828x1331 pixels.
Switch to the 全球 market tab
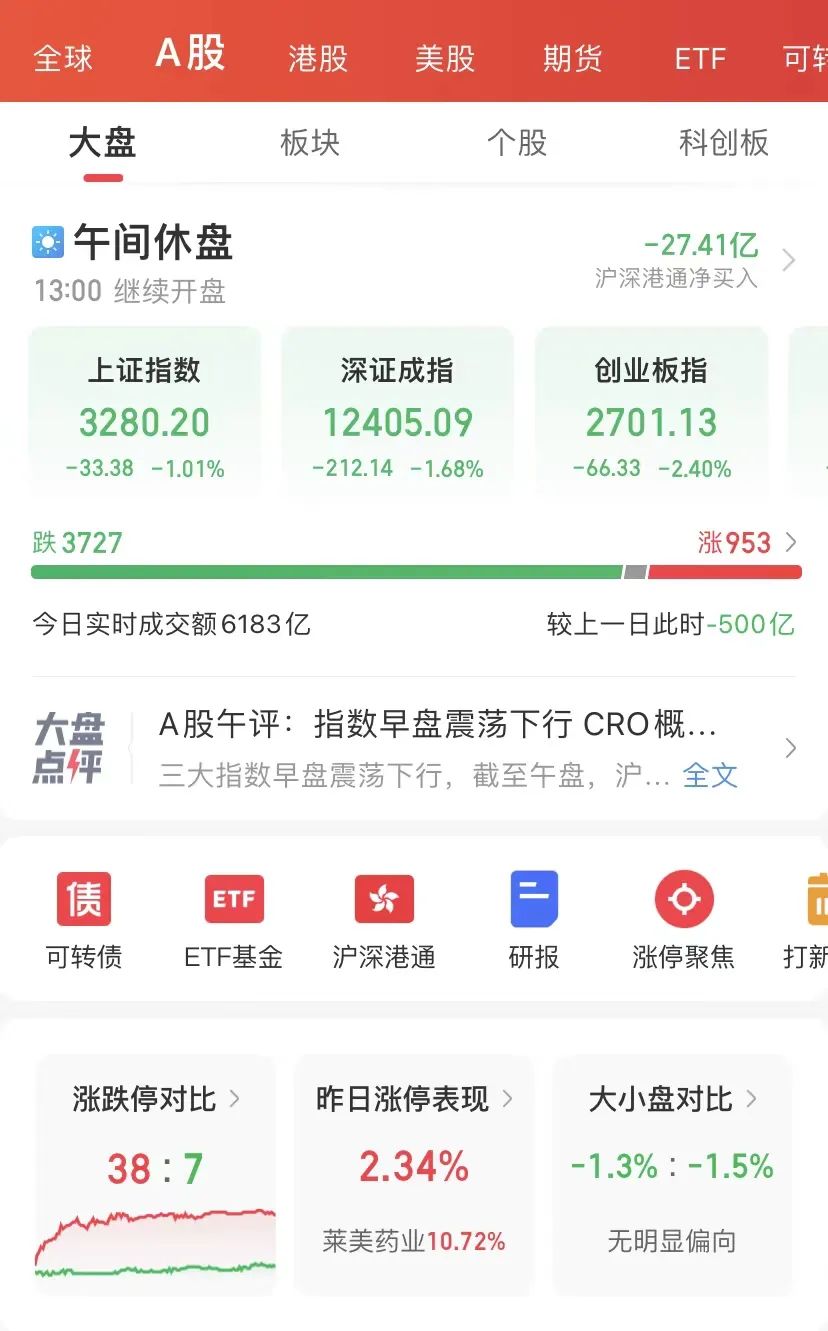click(63, 58)
